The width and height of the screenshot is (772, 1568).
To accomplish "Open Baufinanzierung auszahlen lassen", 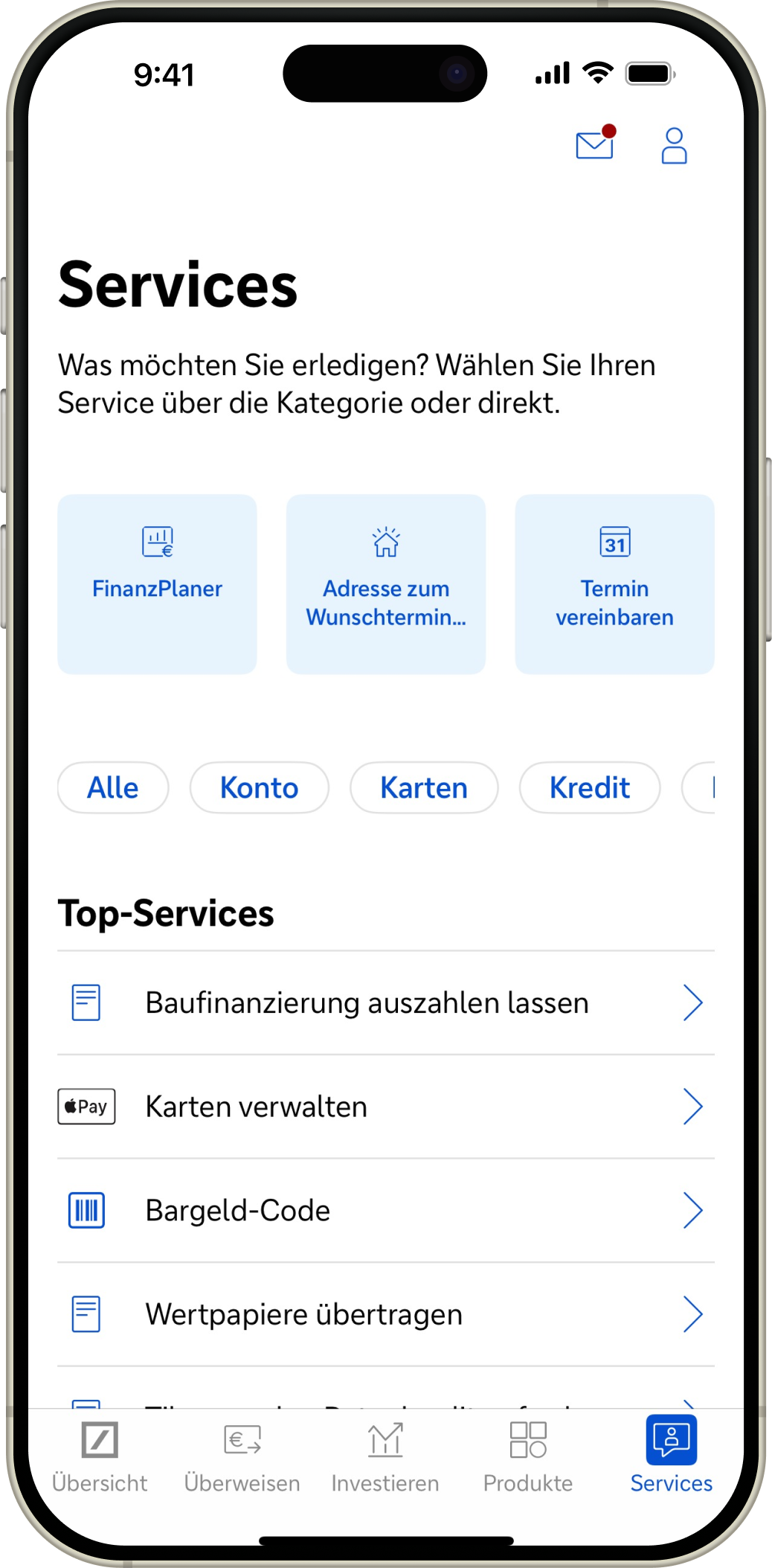I will (x=385, y=1002).
